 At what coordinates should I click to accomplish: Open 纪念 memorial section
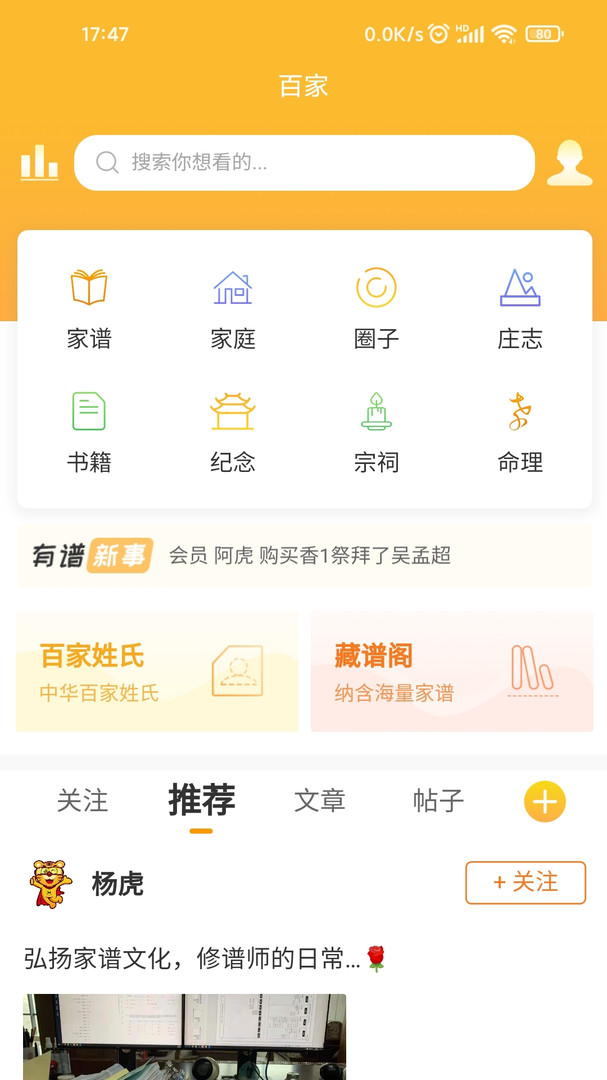click(233, 431)
